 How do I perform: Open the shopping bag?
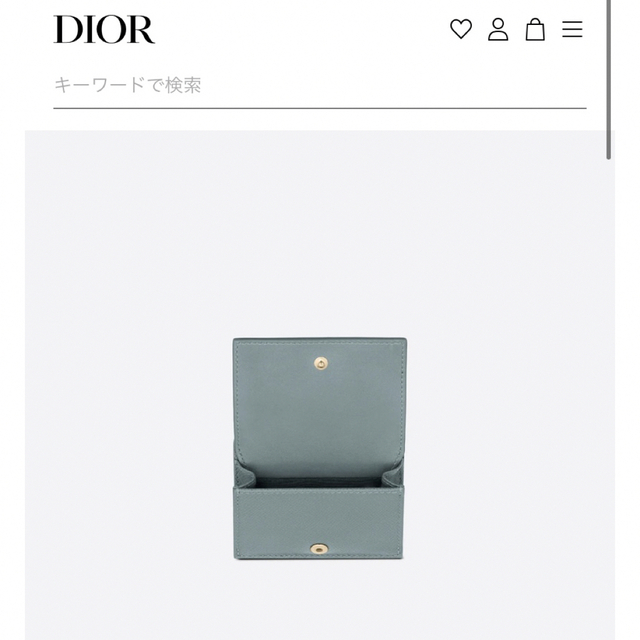coord(535,30)
